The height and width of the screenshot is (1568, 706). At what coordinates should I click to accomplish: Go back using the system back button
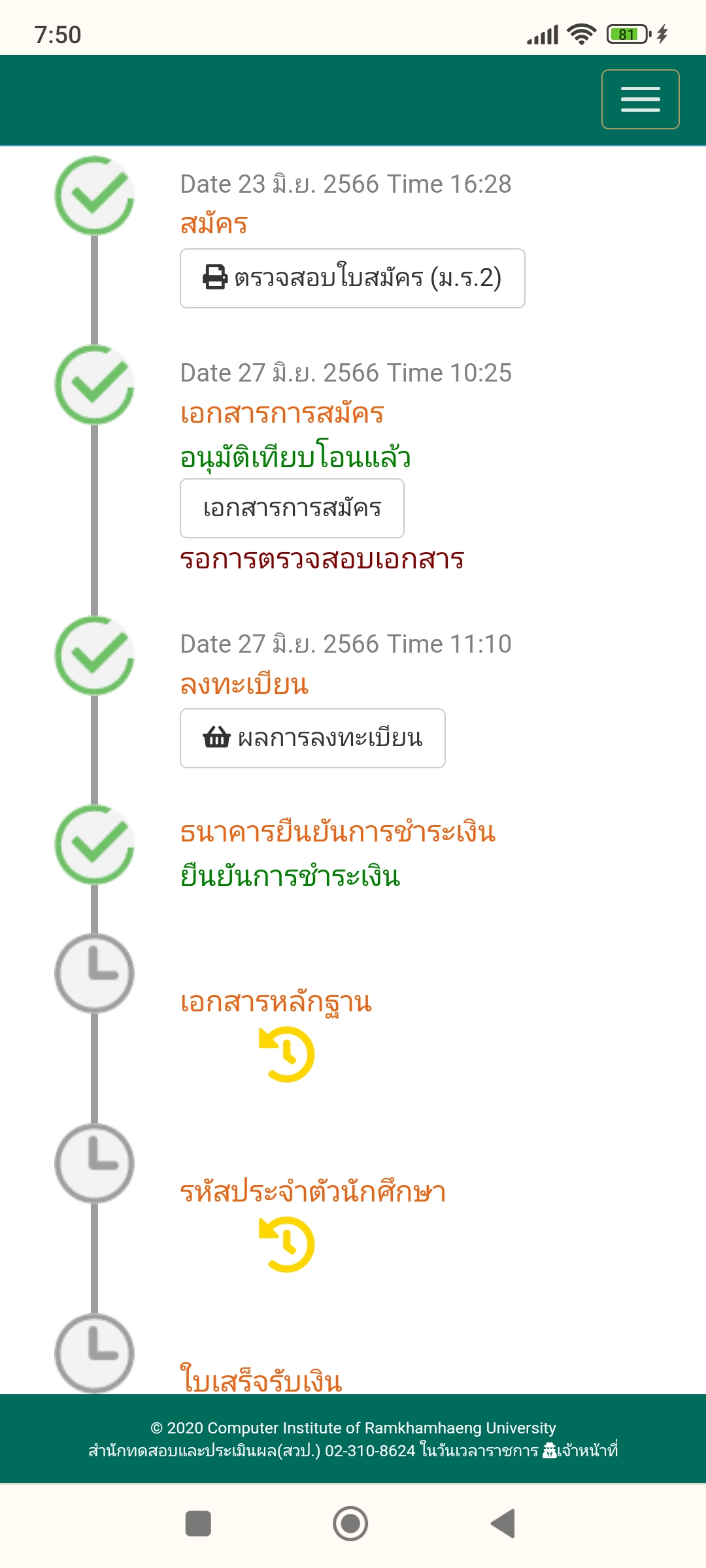503,1524
